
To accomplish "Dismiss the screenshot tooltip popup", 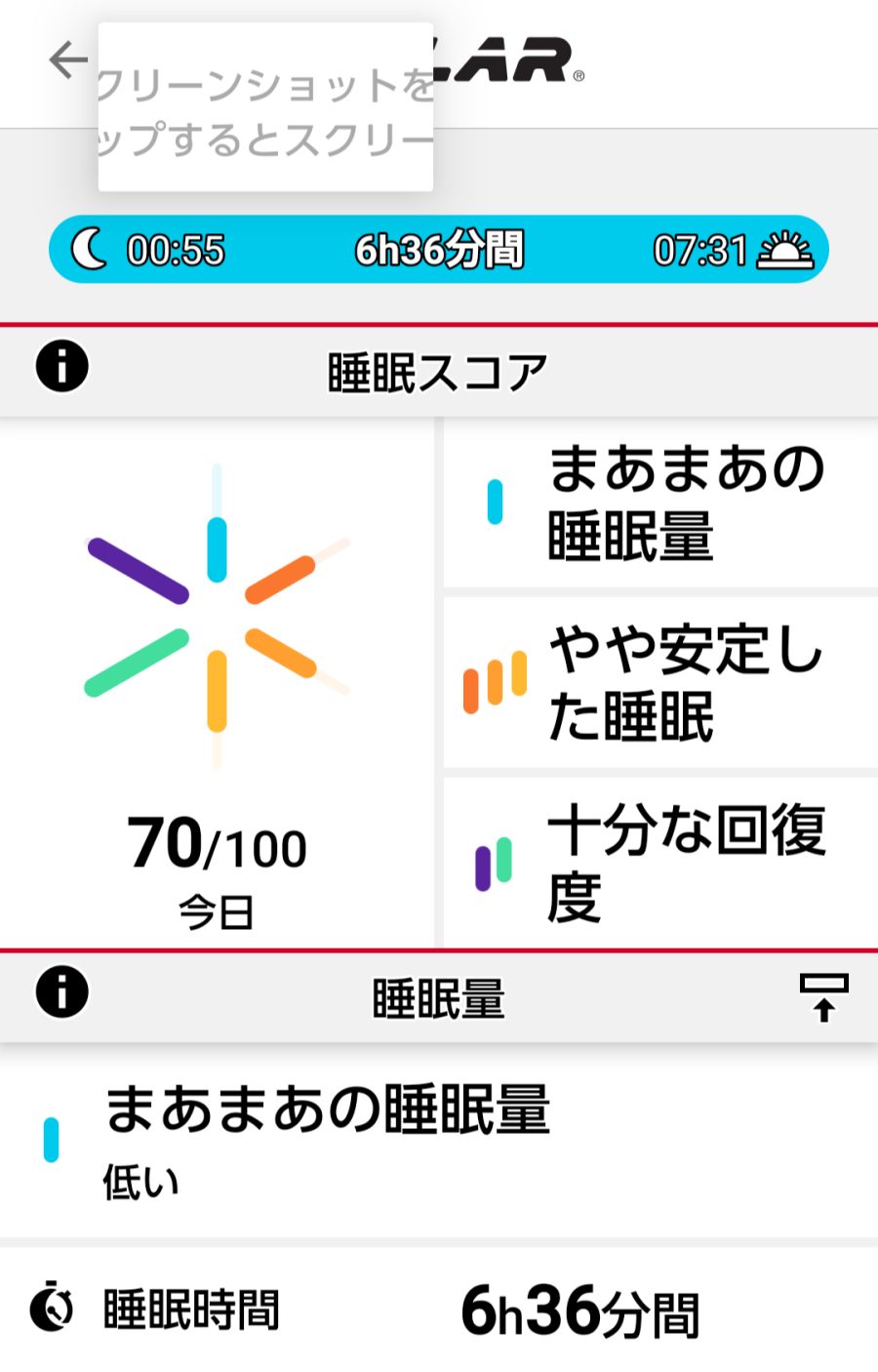I will [x=265, y=107].
